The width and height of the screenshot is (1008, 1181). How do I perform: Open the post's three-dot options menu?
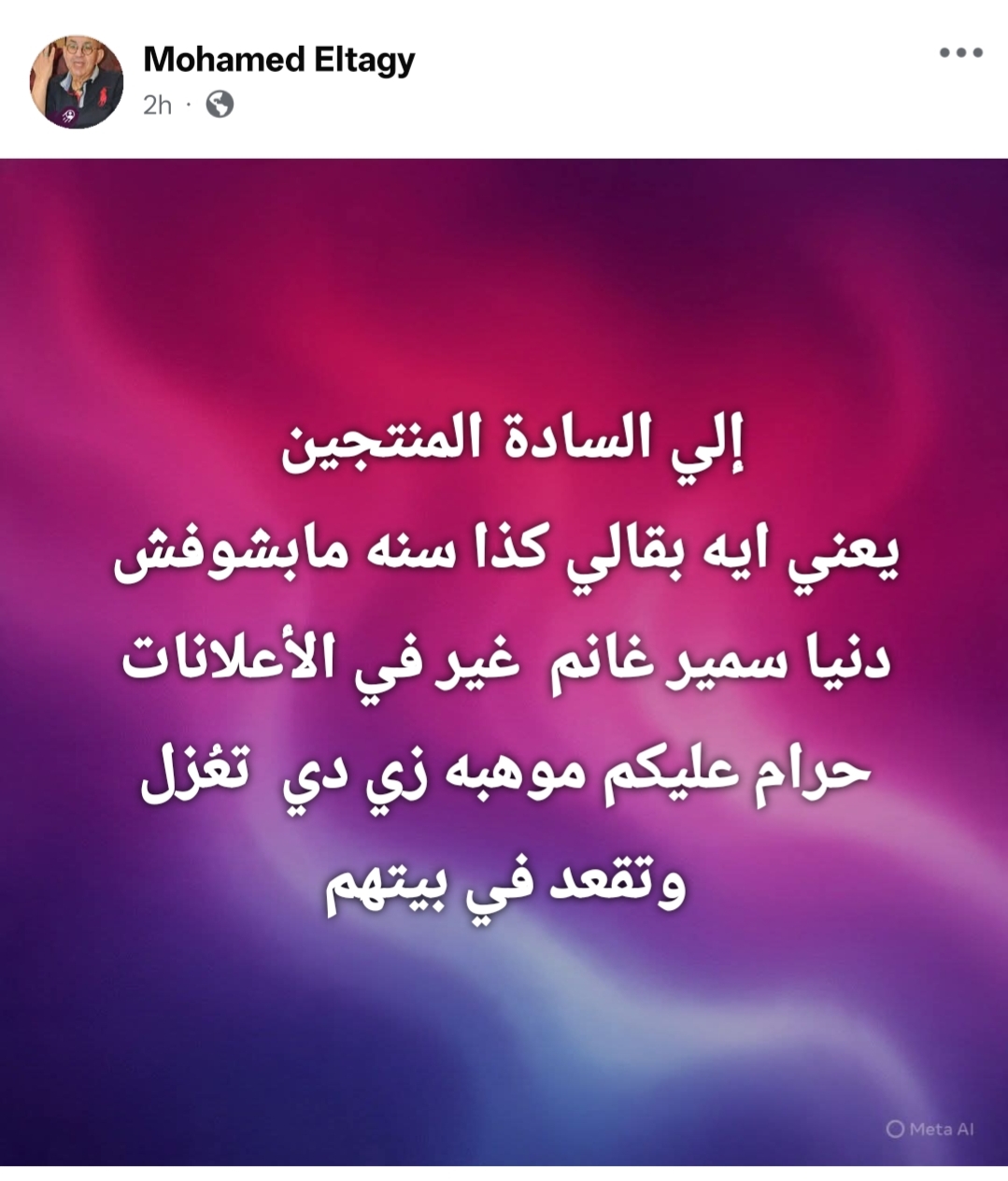pos(960,53)
